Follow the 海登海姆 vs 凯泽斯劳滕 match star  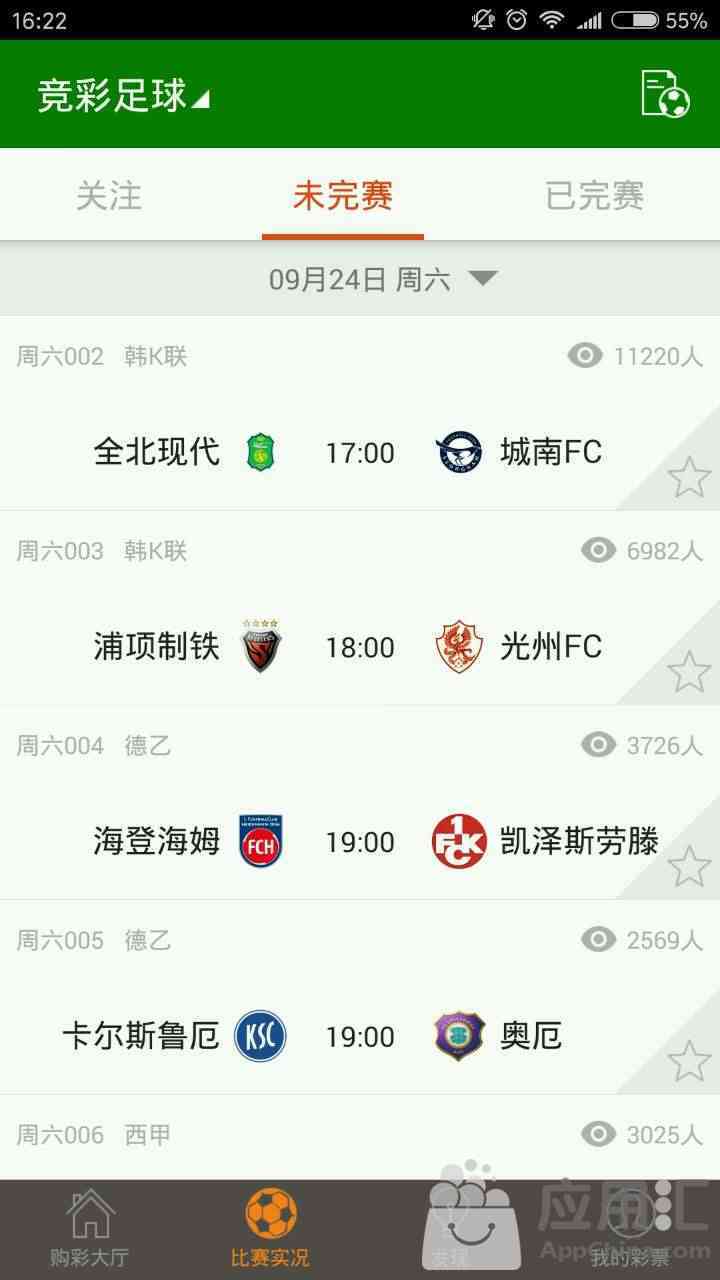tap(688, 866)
